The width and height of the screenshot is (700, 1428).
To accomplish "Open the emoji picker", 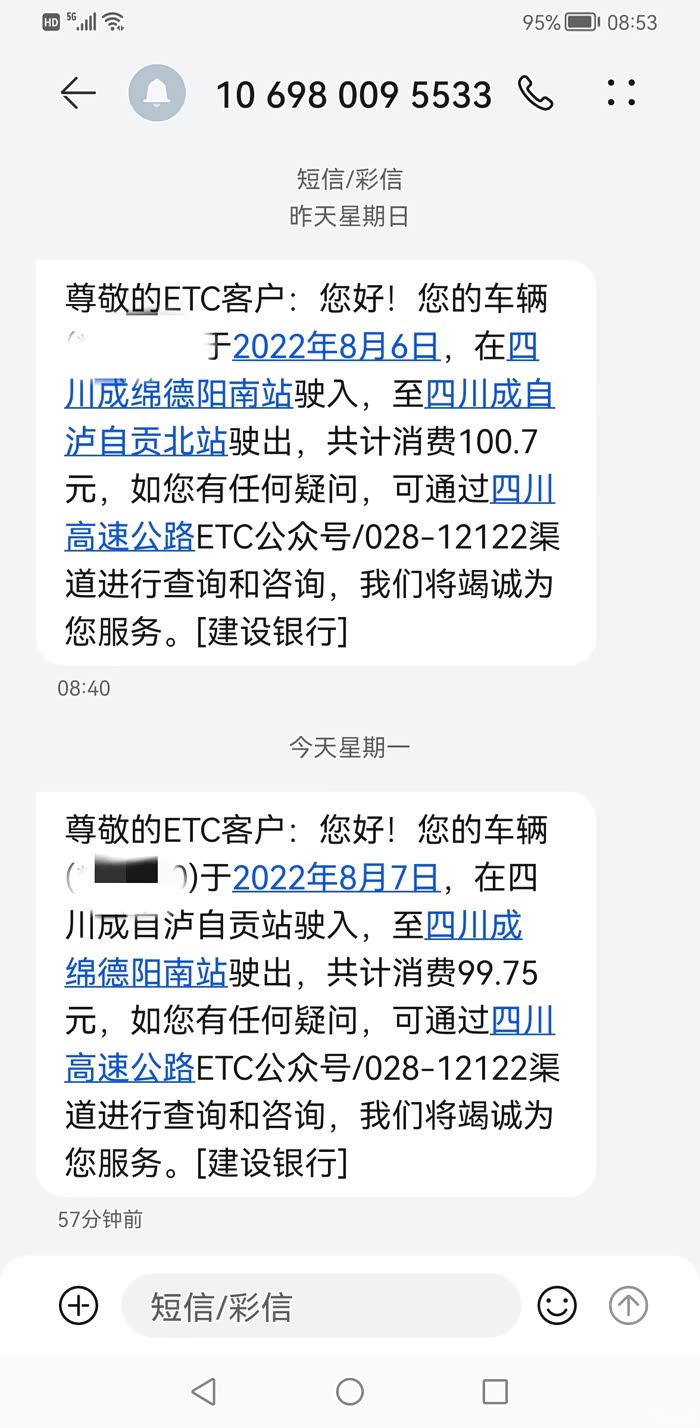I will pos(558,1305).
